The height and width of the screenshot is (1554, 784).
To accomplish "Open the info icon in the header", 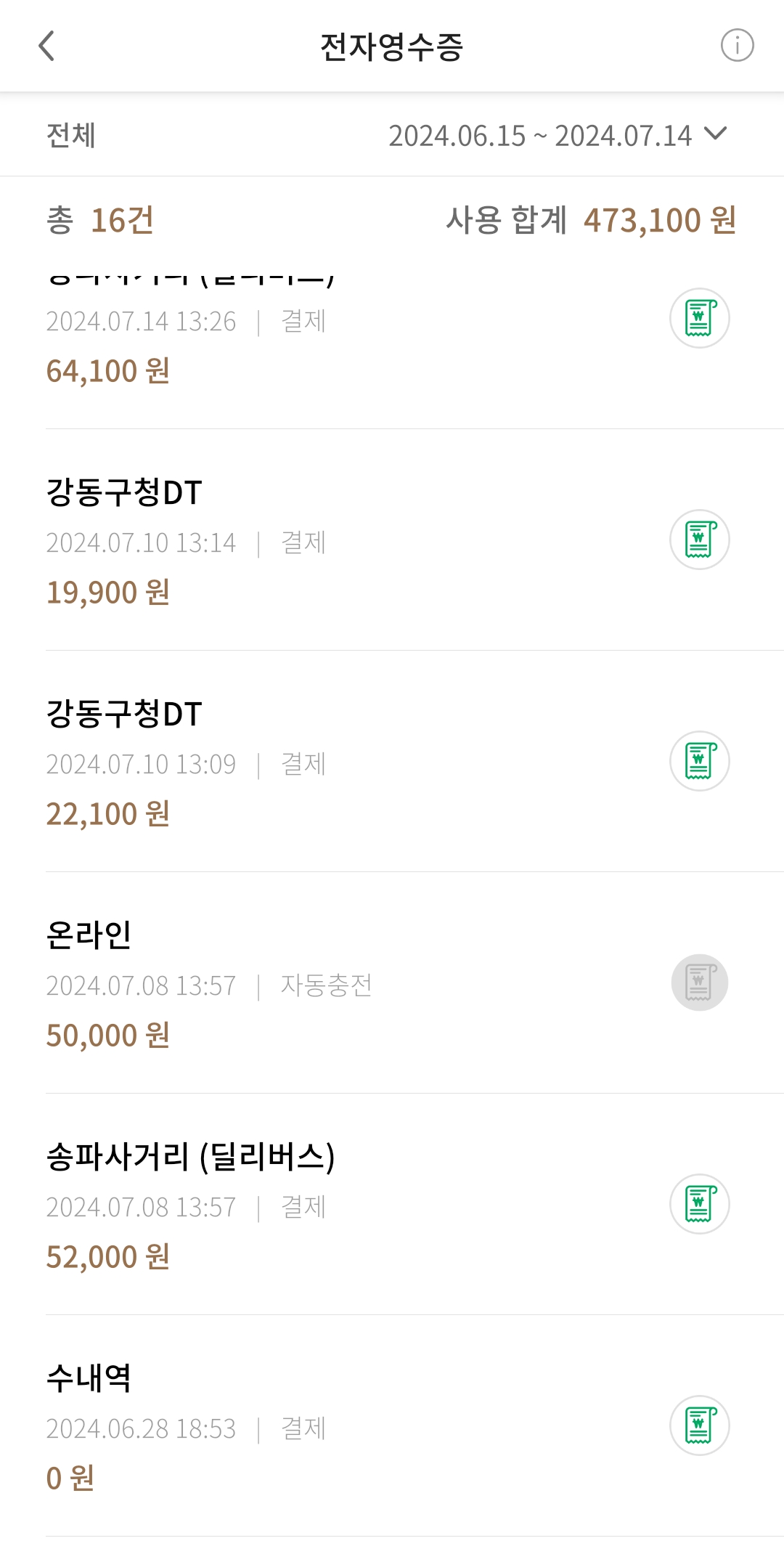I will [737, 46].
